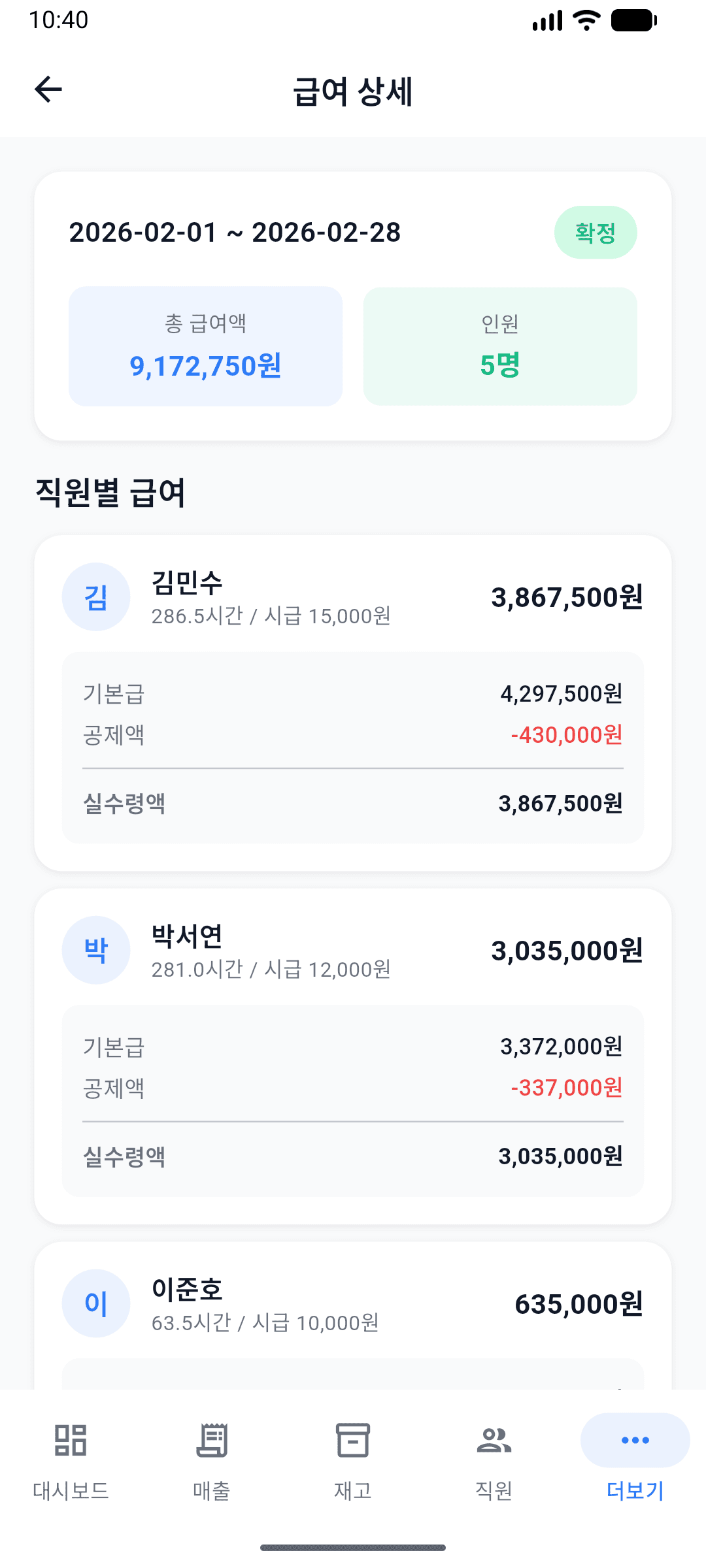
Task: Tap 이준호's 이 avatar circle
Action: pos(96,1303)
